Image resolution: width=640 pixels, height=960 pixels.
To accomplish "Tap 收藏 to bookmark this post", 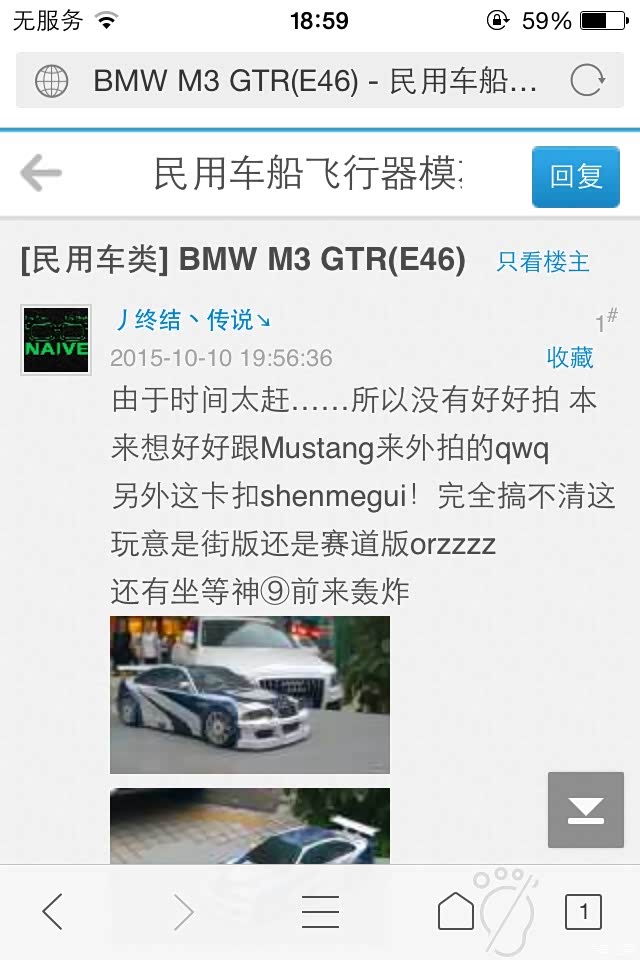I will point(570,358).
